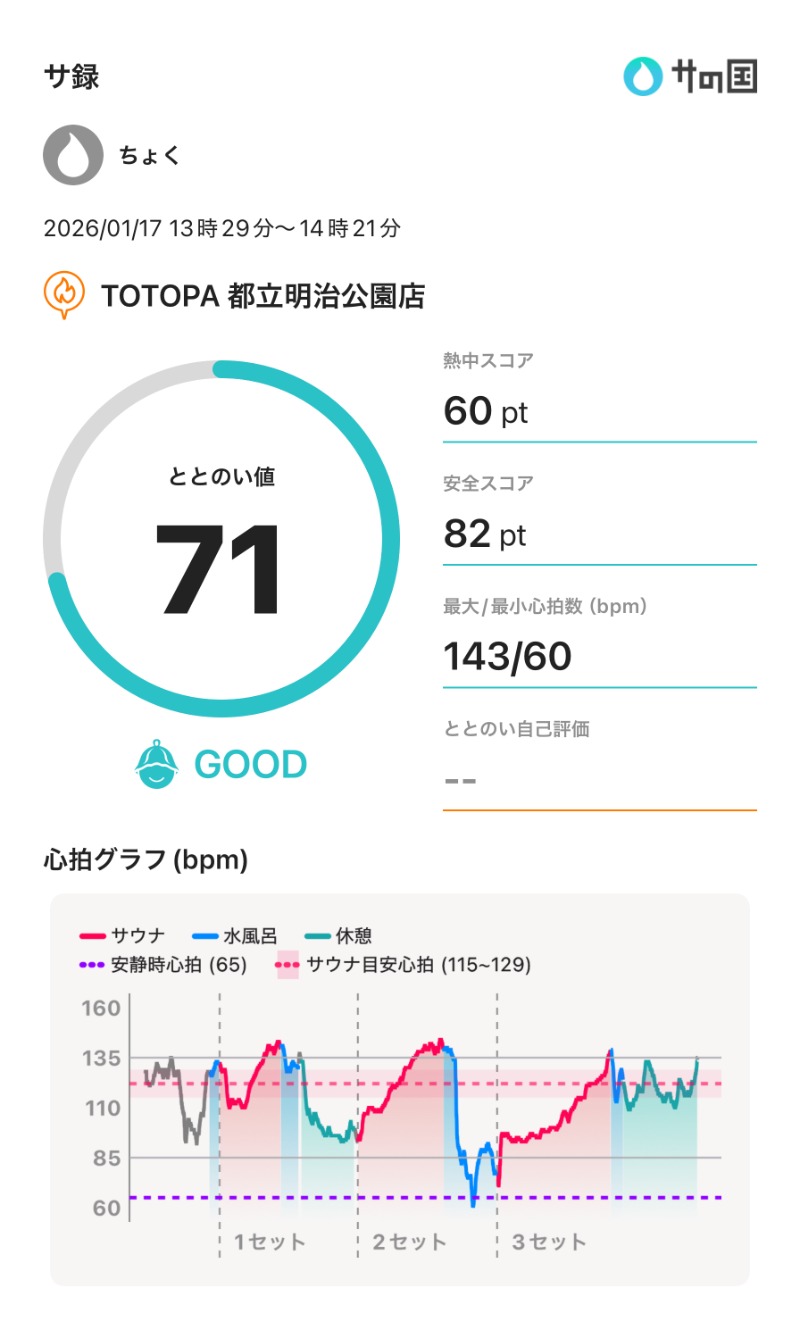The height and width of the screenshot is (1343, 800).
Task: Expand the 安全スコア 82pt section
Action: tap(598, 516)
